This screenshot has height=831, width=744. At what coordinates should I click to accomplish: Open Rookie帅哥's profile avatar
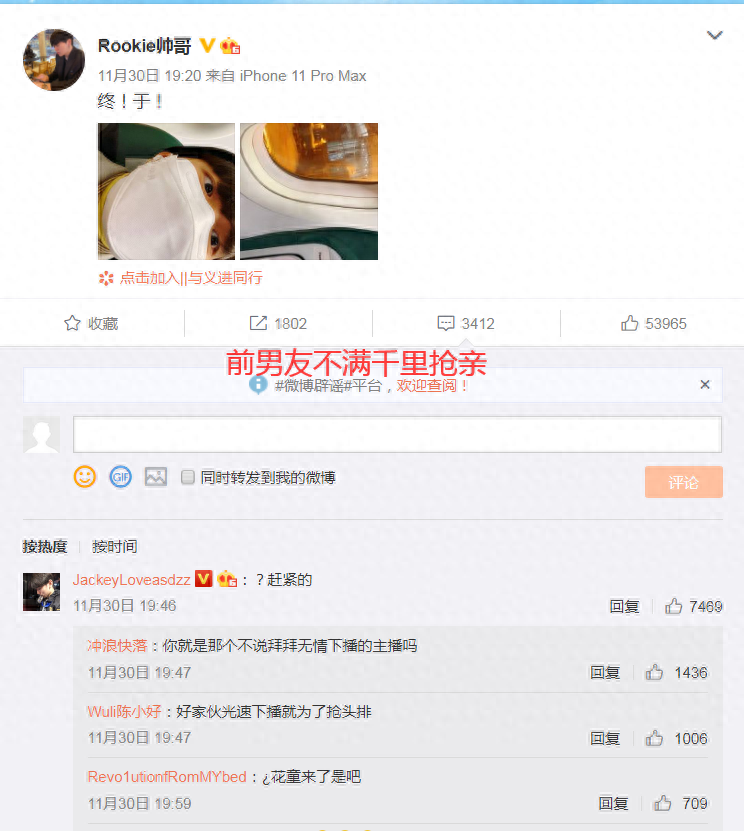[x=53, y=60]
